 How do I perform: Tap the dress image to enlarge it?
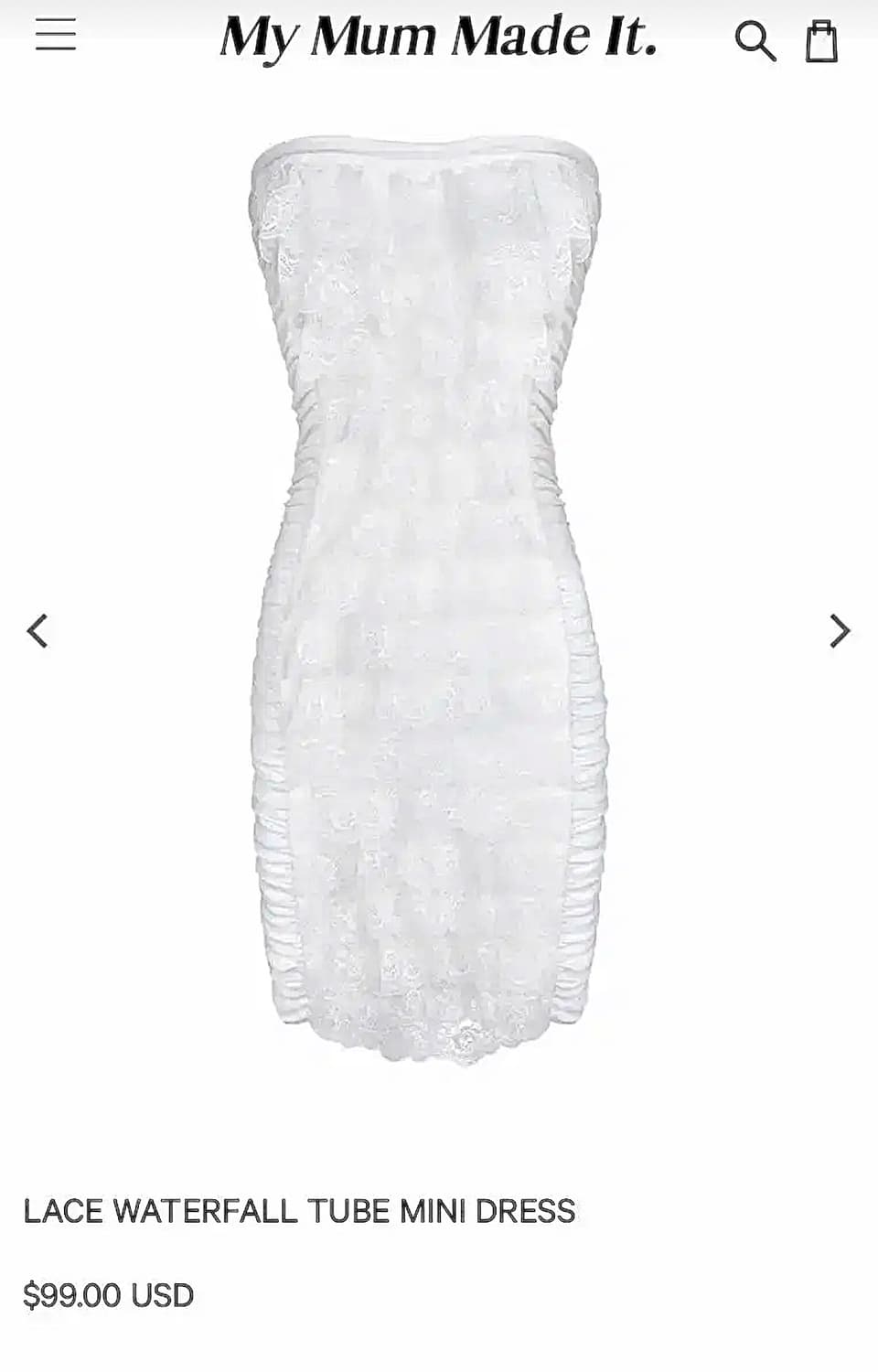click(x=430, y=595)
